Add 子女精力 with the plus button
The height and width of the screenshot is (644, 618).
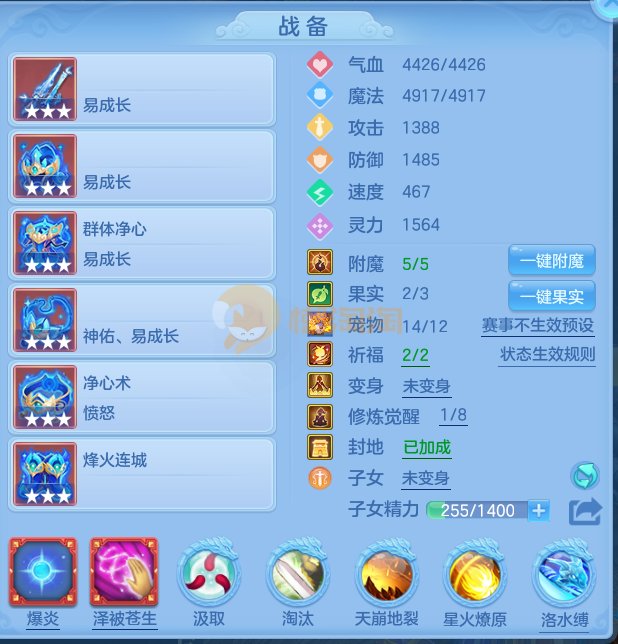tap(539, 510)
